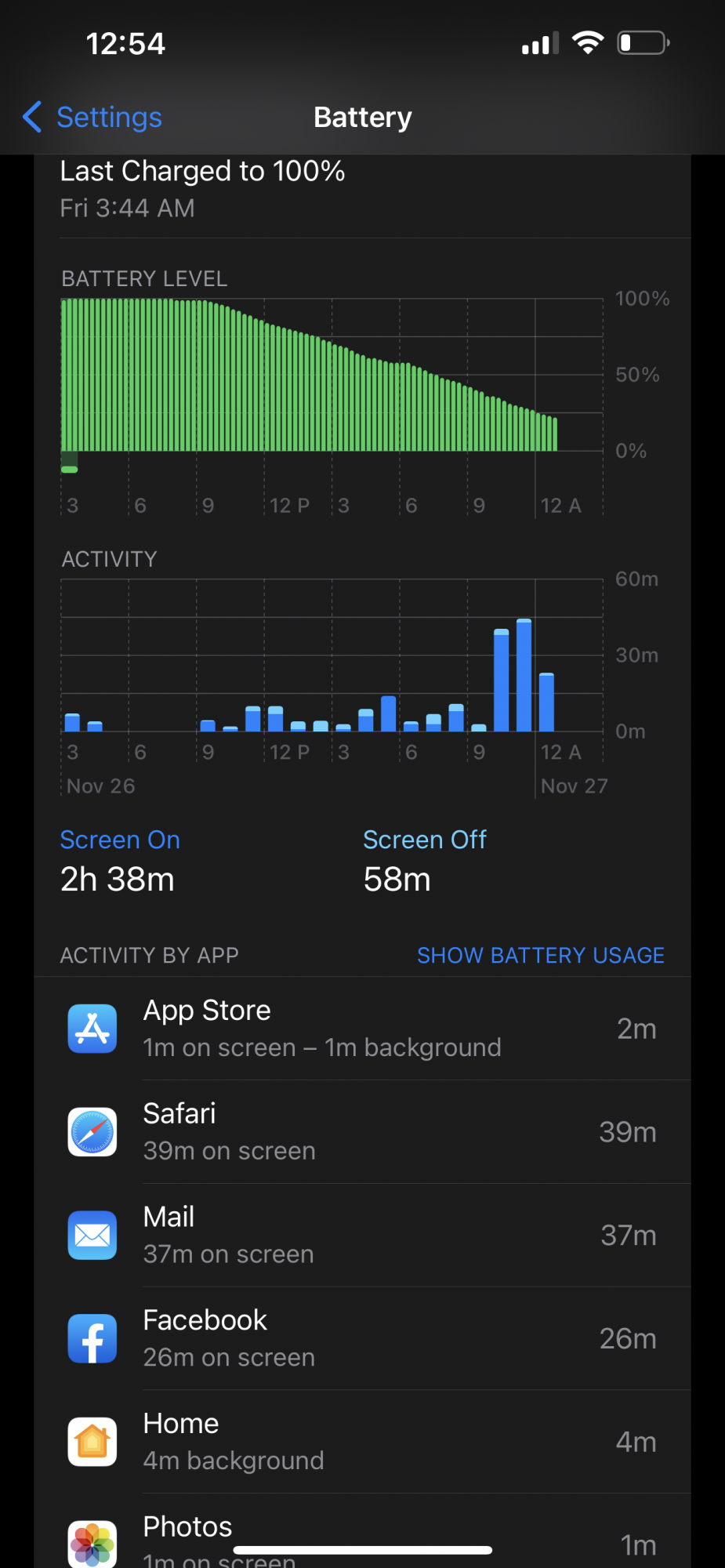Select an hour in the Activity chart
Image resolution: width=725 pixels, height=1568 pixels.
pos(524,674)
